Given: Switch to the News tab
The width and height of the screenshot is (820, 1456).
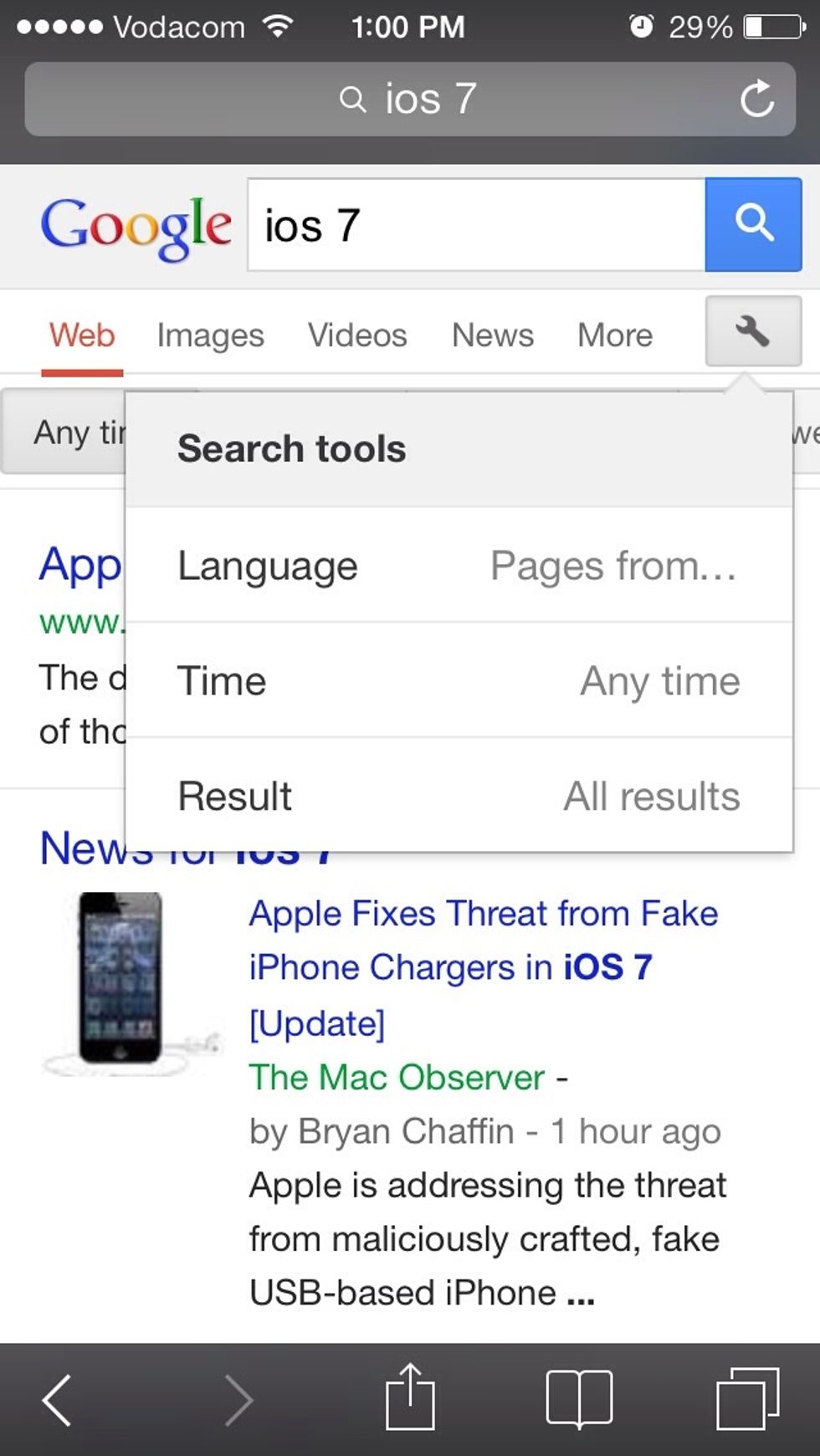Looking at the screenshot, I should (x=492, y=336).
